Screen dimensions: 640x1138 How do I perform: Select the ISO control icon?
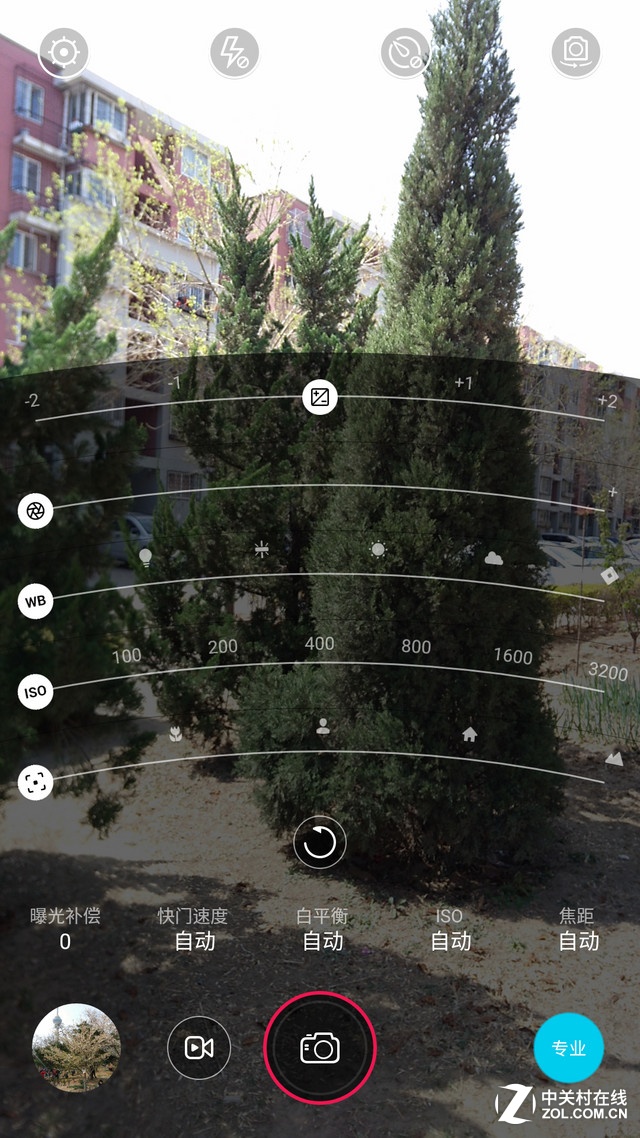pyautogui.click(x=35, y=691)
